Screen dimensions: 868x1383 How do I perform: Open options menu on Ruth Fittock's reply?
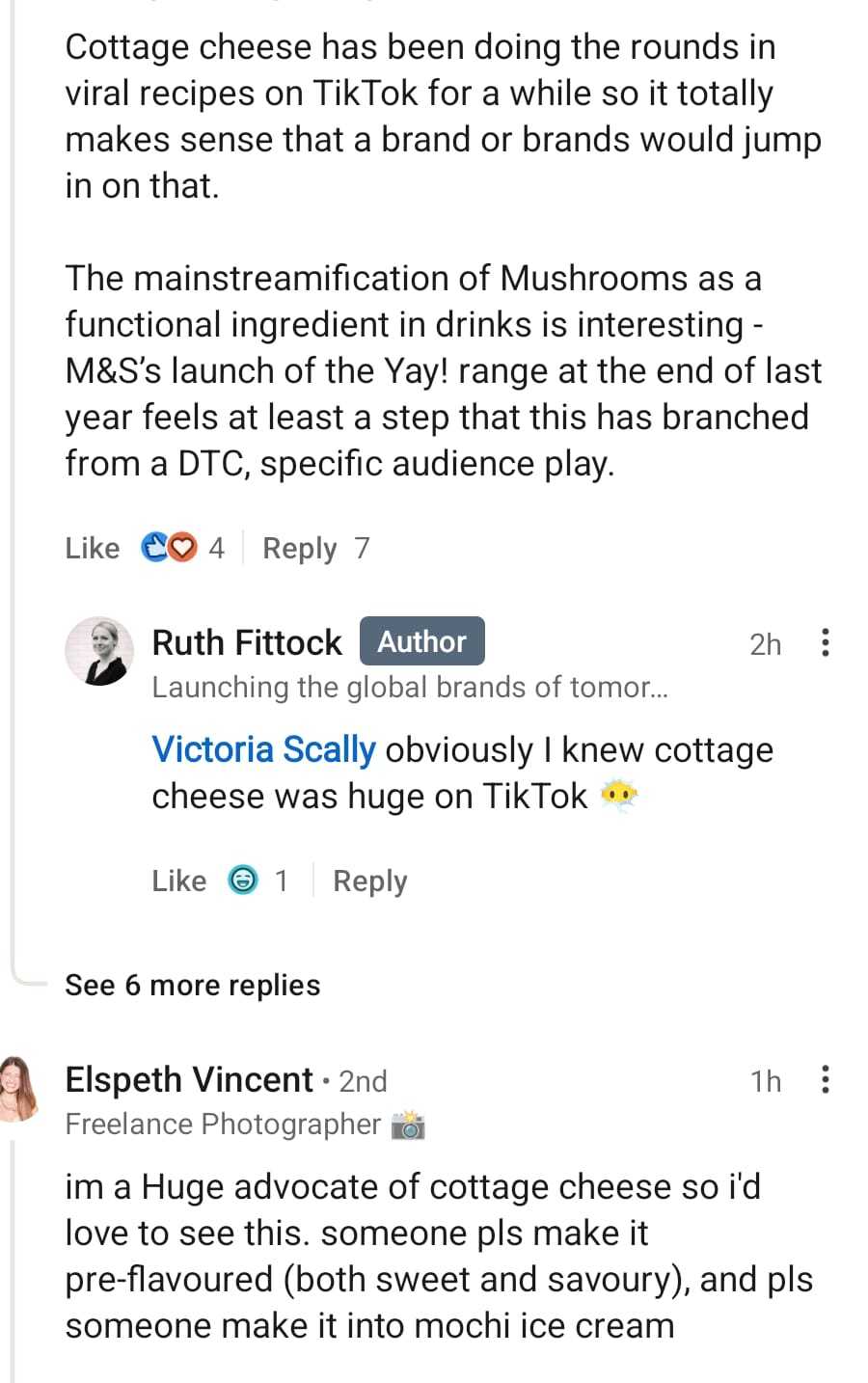[825, 642]
